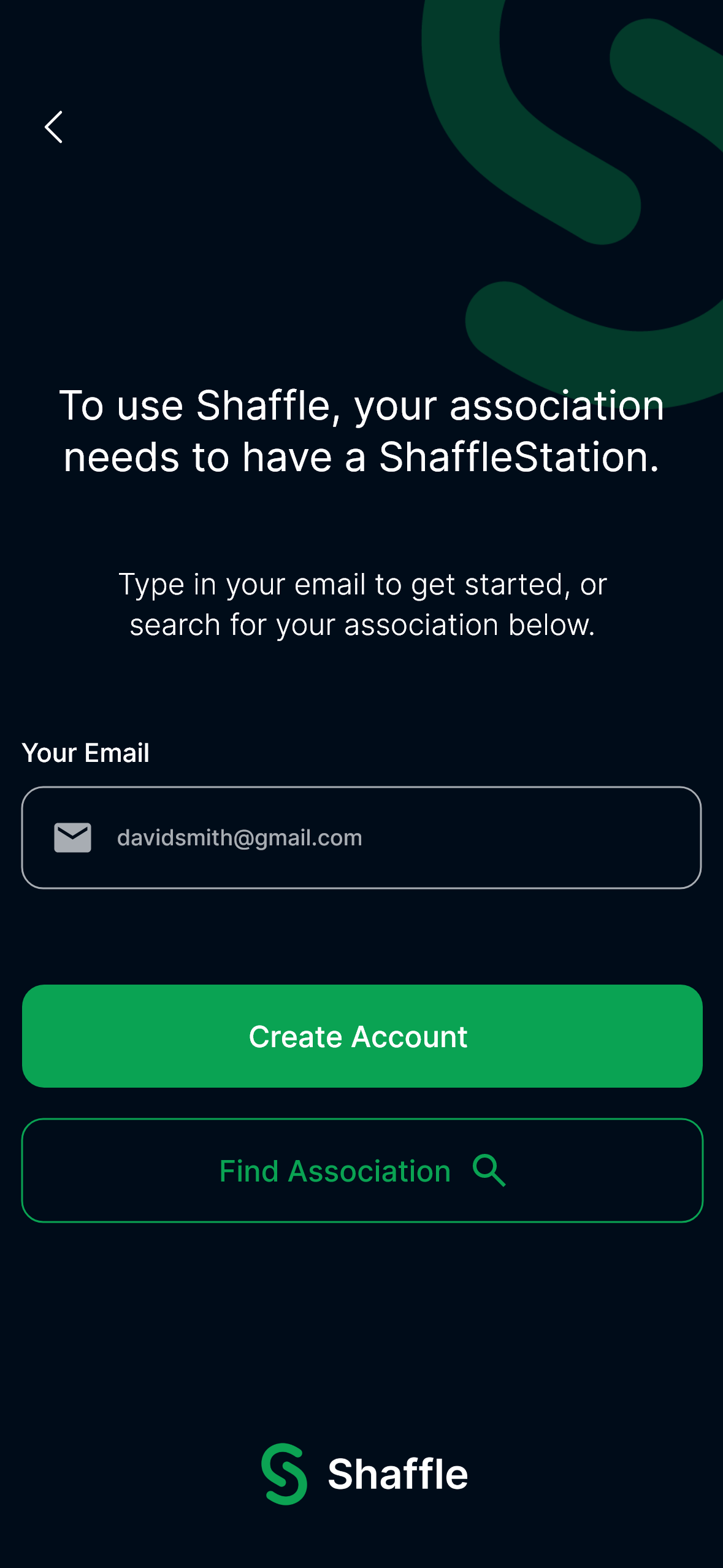Open Find Association search
This screenshot has width=723, height=1568.
coord(362,1170)
